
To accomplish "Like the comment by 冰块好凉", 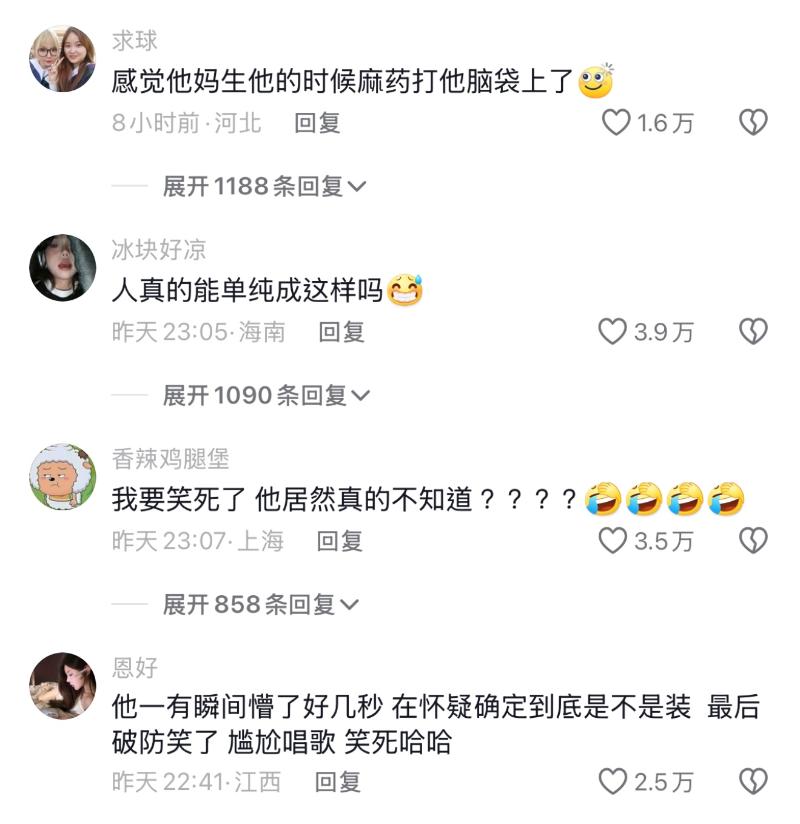I will 612,331.
